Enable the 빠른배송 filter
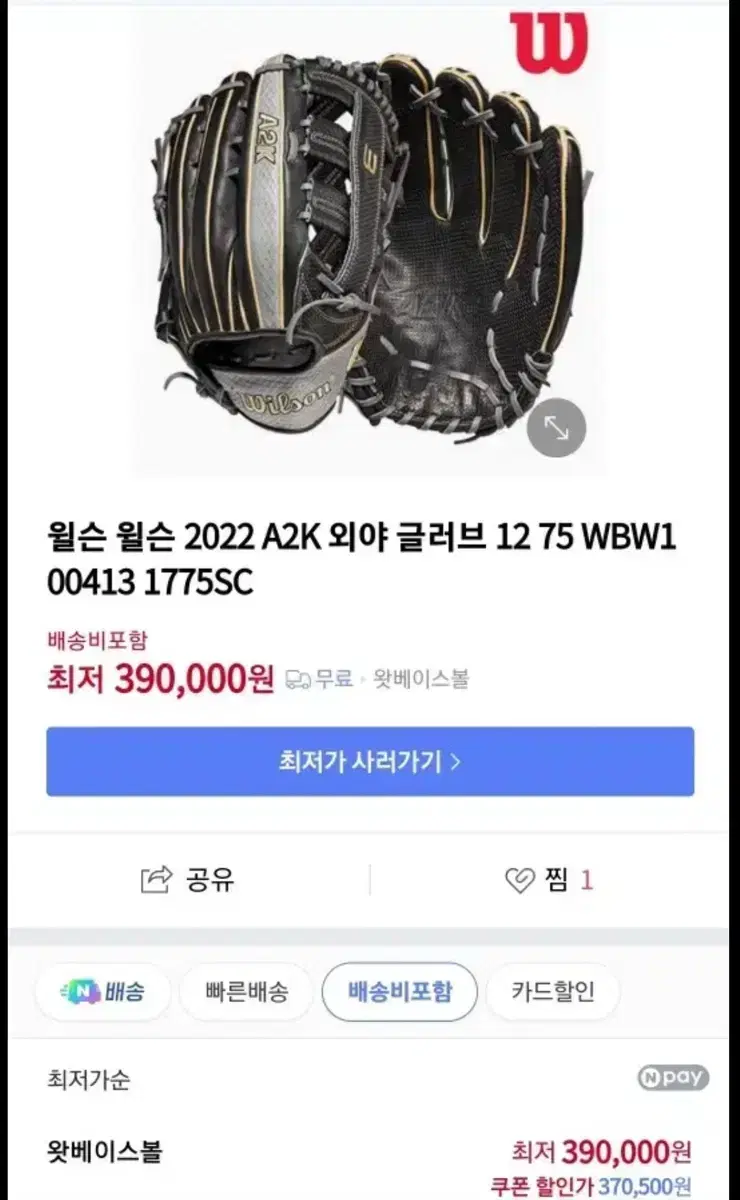This screenshot has height=1200, width=740. tap(245, 991)
